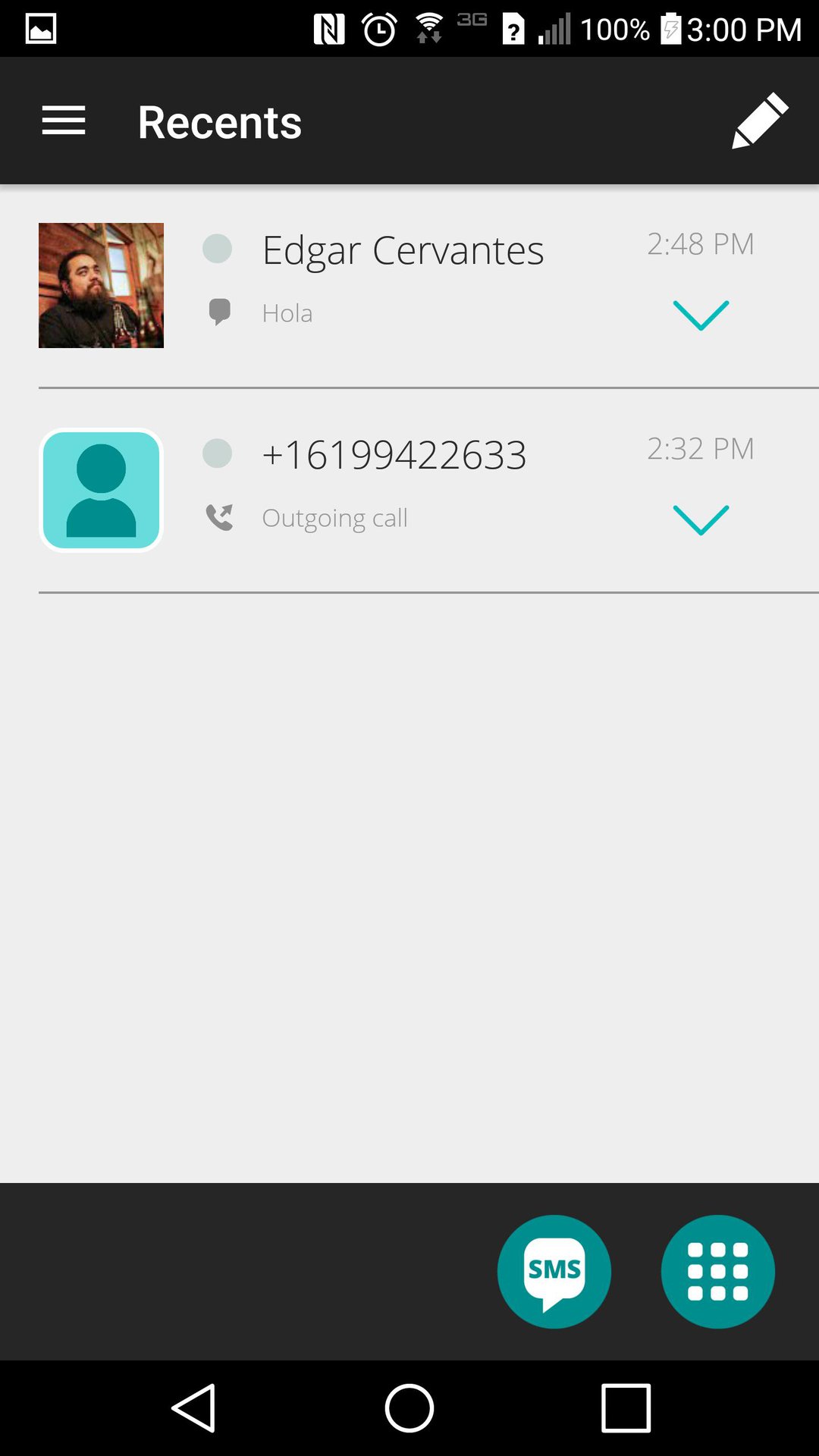The image size is (819, 1456).
Task: Compose a new SMS message
Action: 554,1272
